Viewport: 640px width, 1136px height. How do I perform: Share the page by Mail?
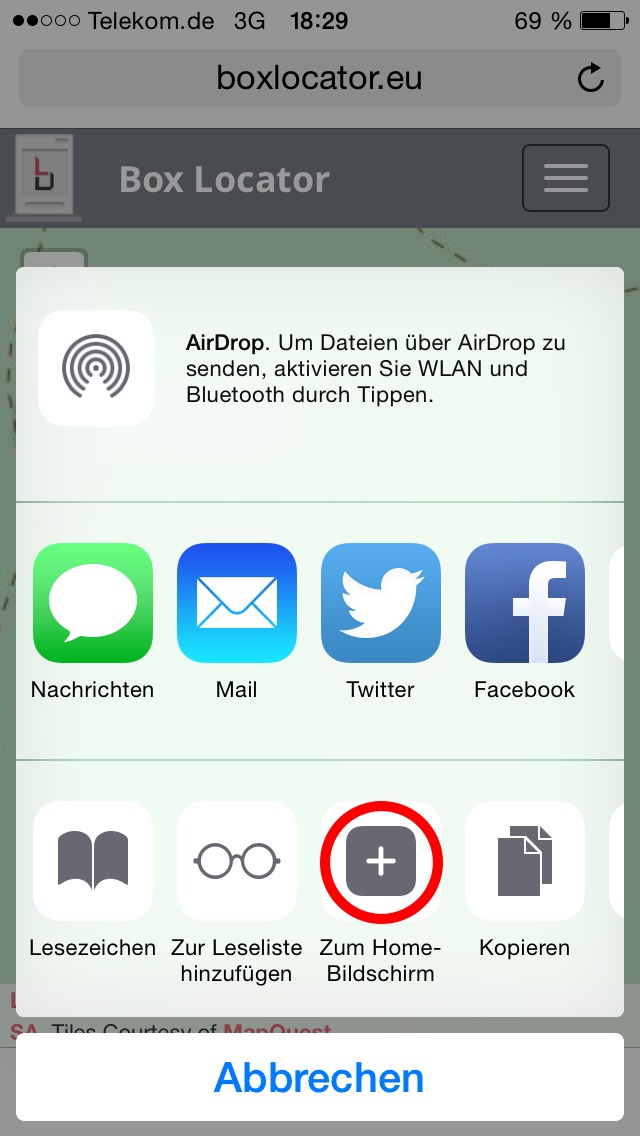point(237,603)
